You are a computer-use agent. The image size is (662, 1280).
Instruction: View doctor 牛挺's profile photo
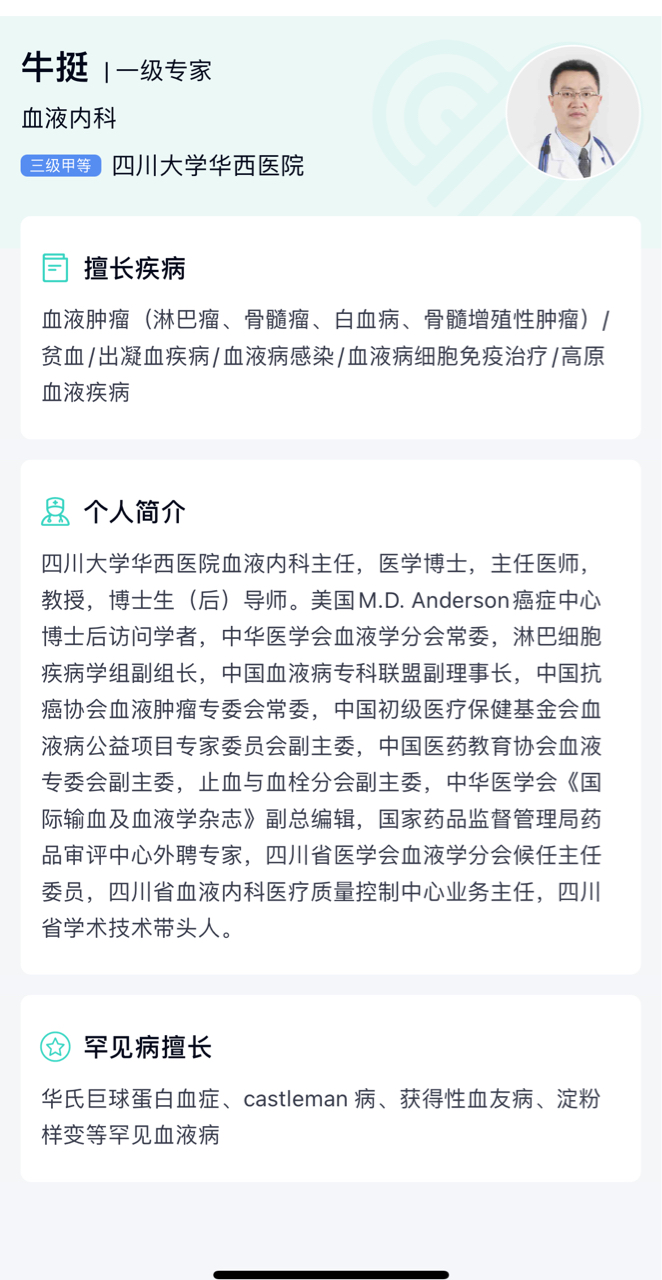[573, 113]
